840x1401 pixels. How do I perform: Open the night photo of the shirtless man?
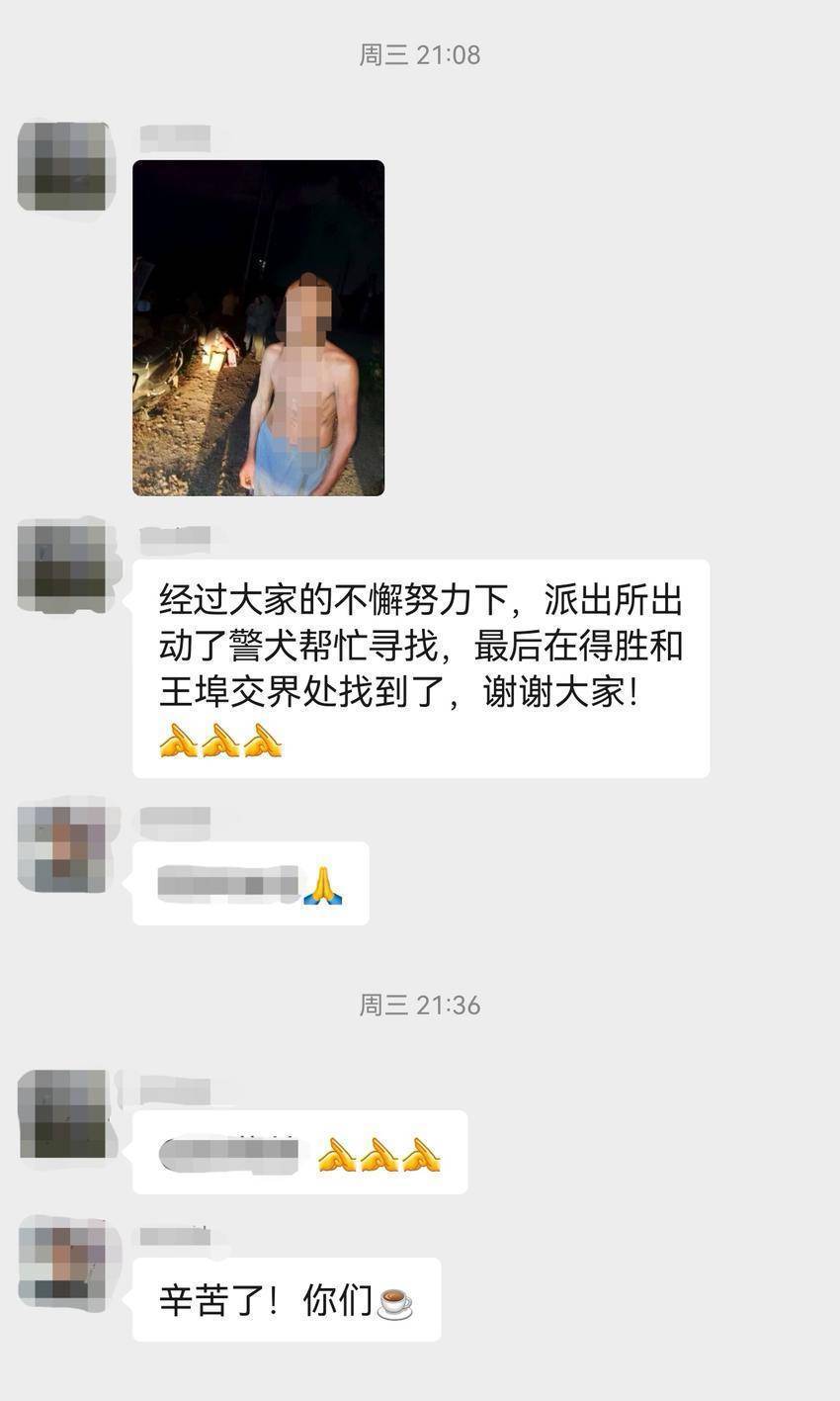pos(258,327)
